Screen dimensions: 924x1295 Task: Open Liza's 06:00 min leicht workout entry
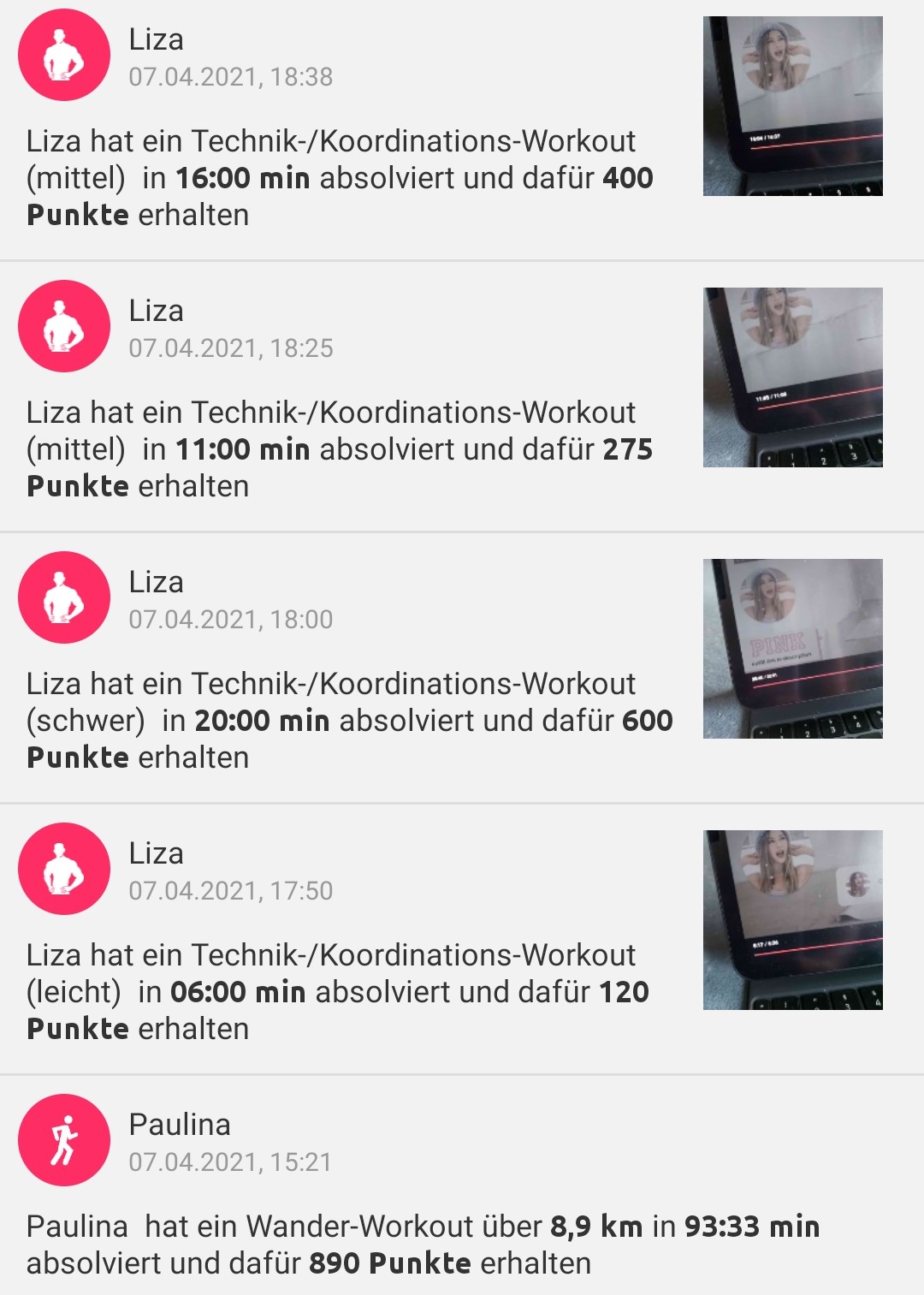(x=338, y=992)
